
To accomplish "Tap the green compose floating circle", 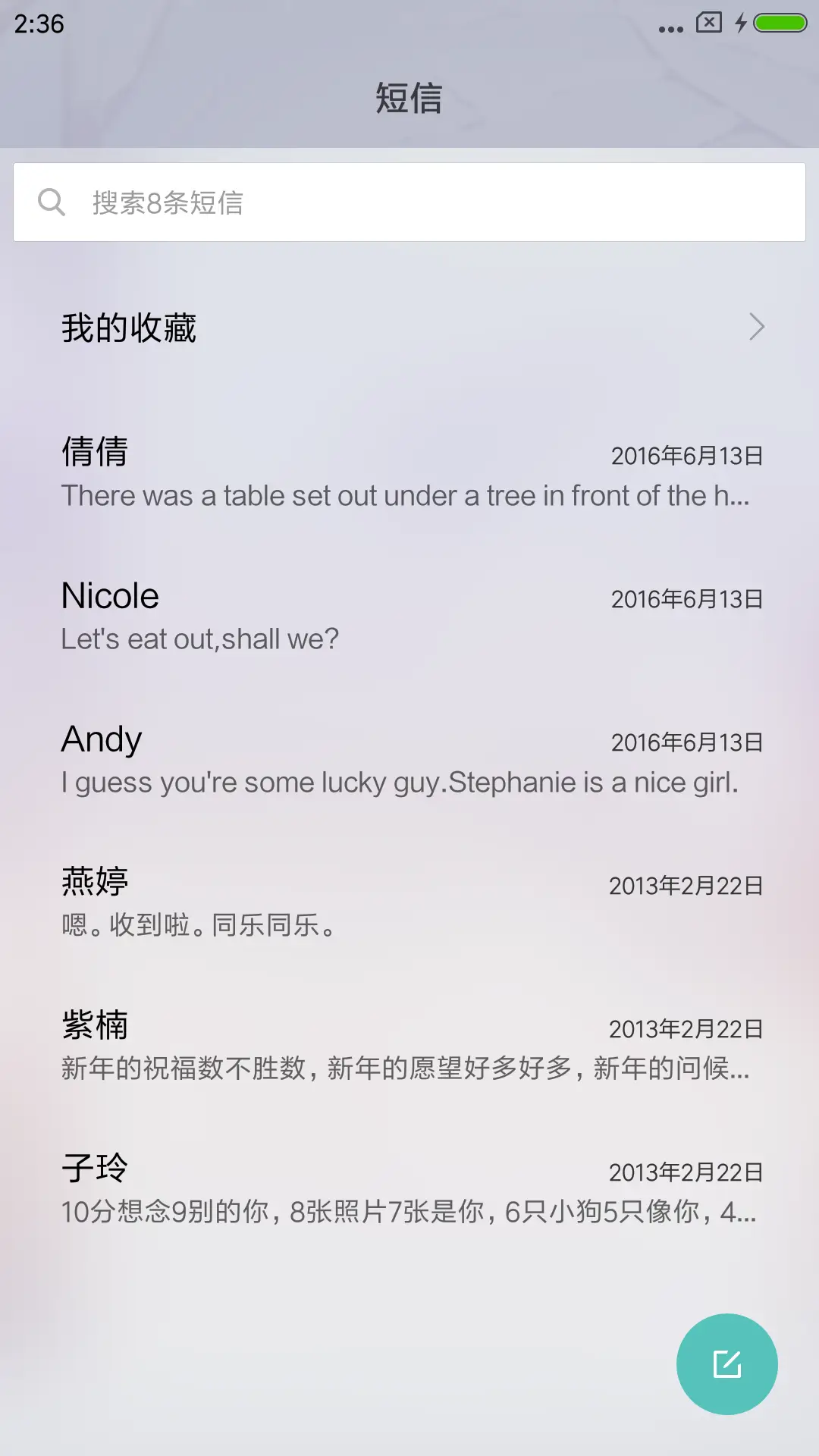I will coord(727,1363).
